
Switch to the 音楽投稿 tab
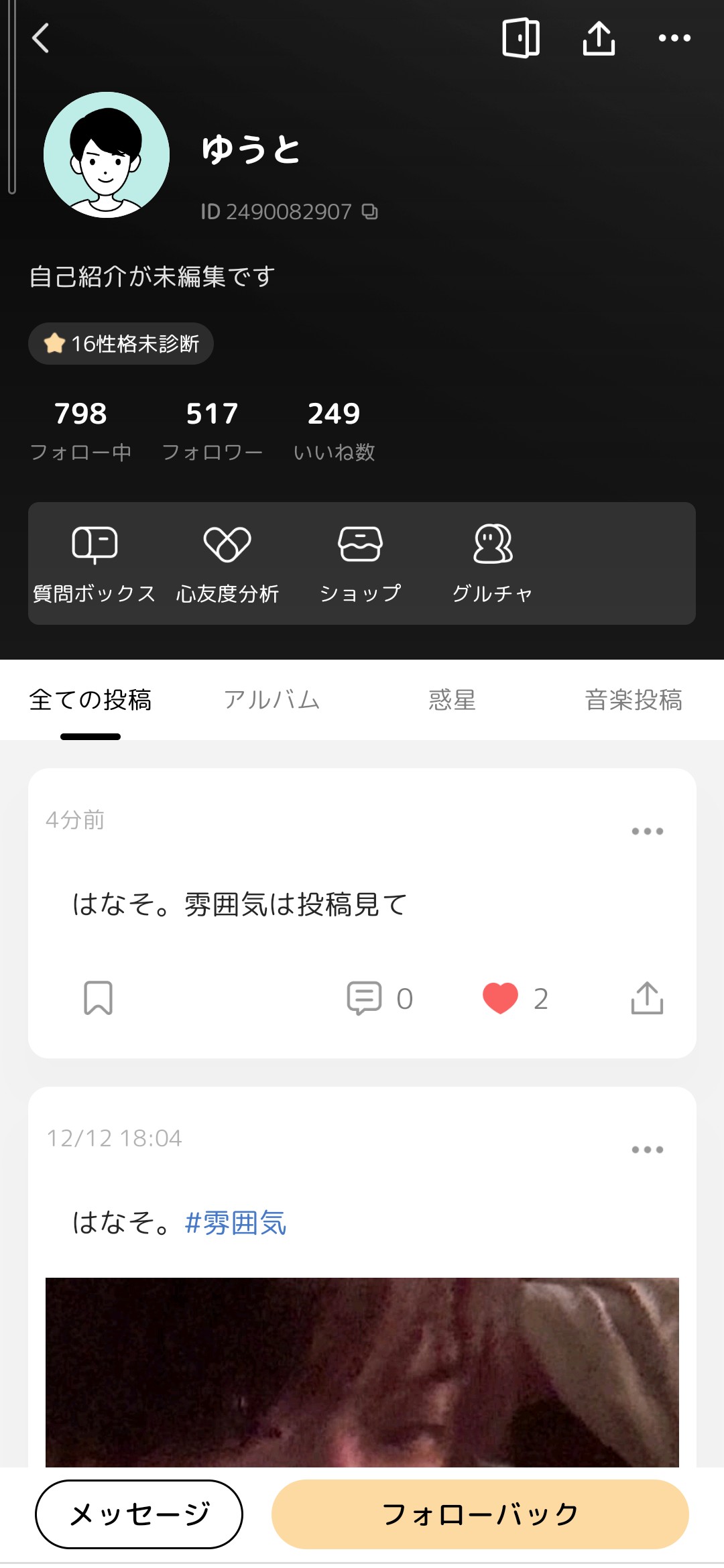(x=633, y=700)
